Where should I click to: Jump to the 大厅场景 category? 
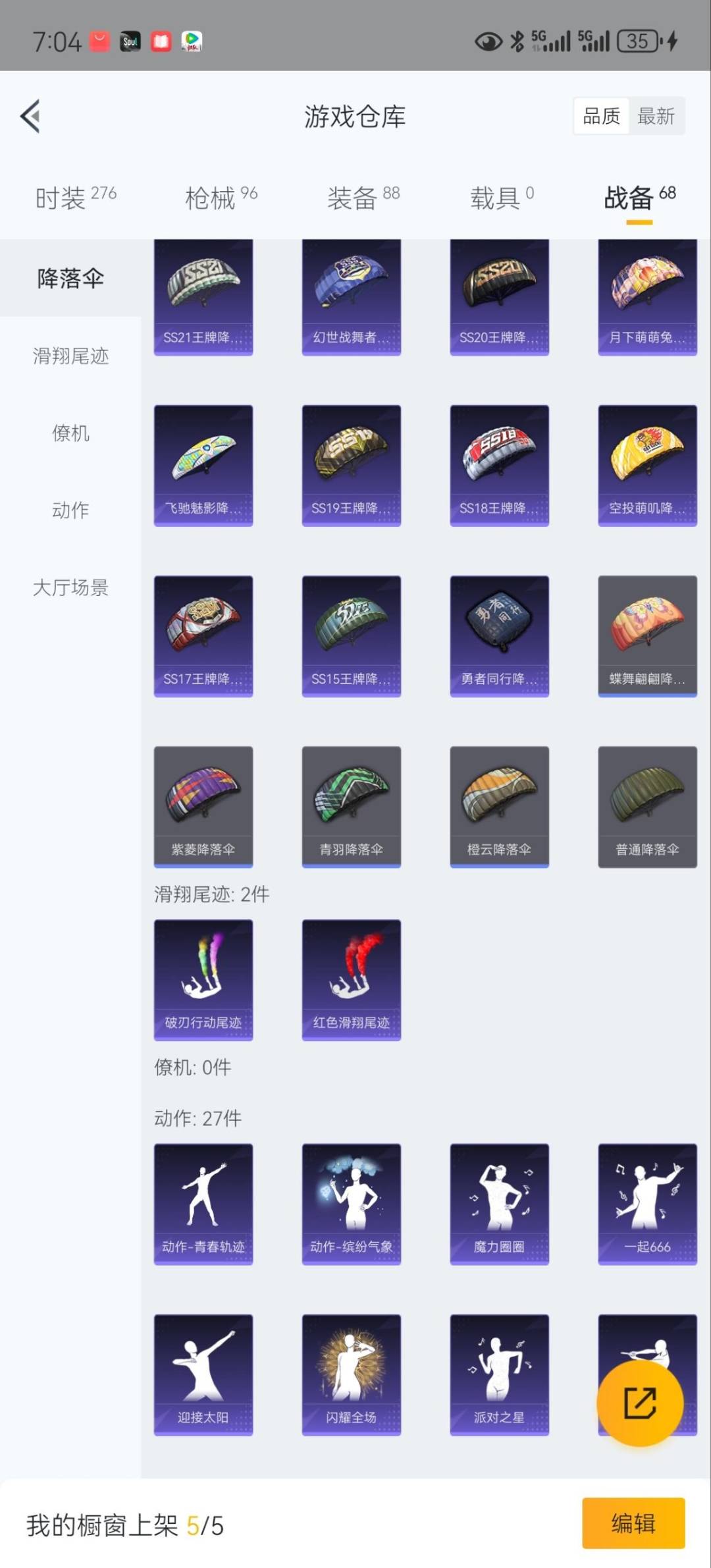point(70,587)
